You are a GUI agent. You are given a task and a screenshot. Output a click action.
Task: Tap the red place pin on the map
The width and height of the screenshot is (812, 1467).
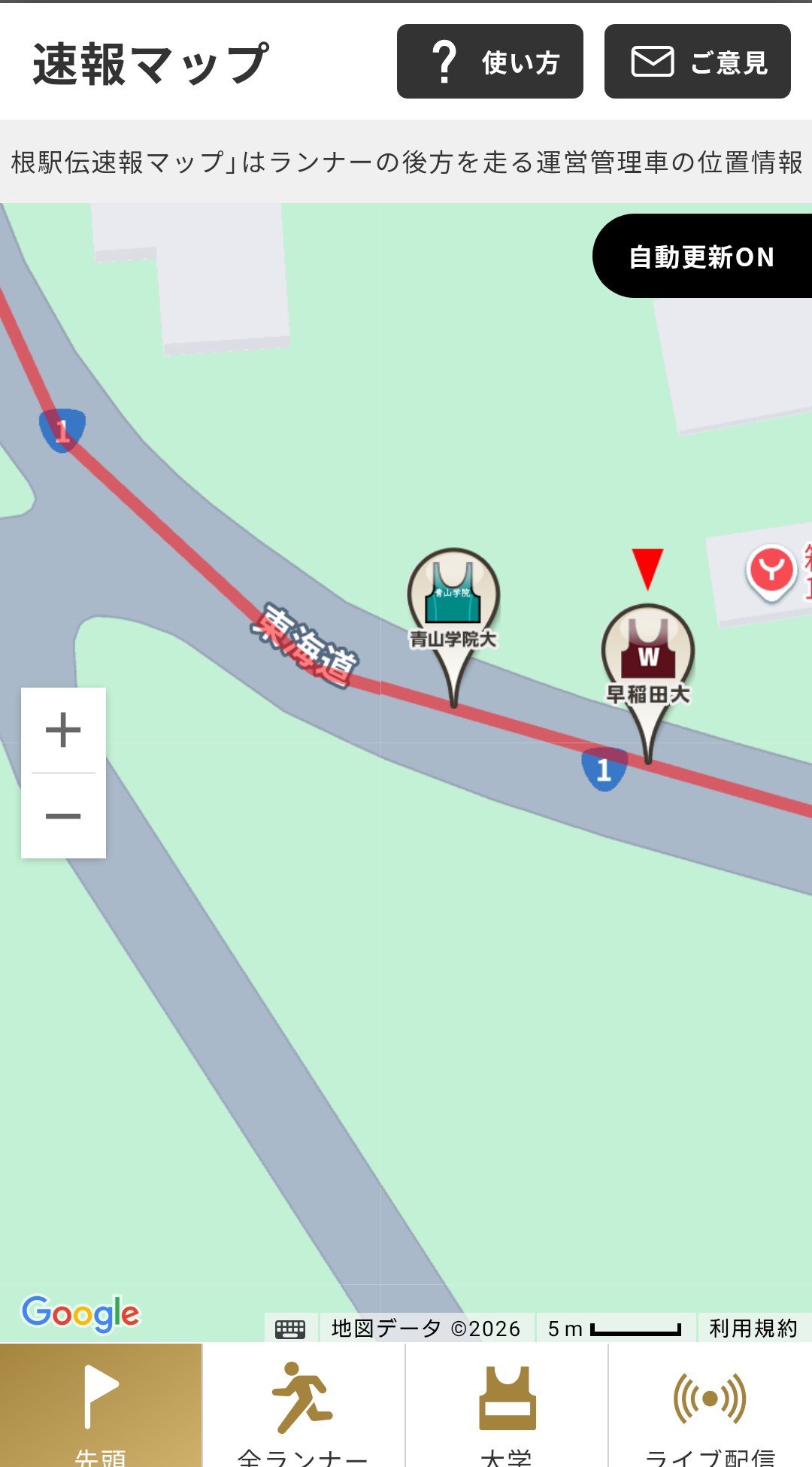click(771, 572)
